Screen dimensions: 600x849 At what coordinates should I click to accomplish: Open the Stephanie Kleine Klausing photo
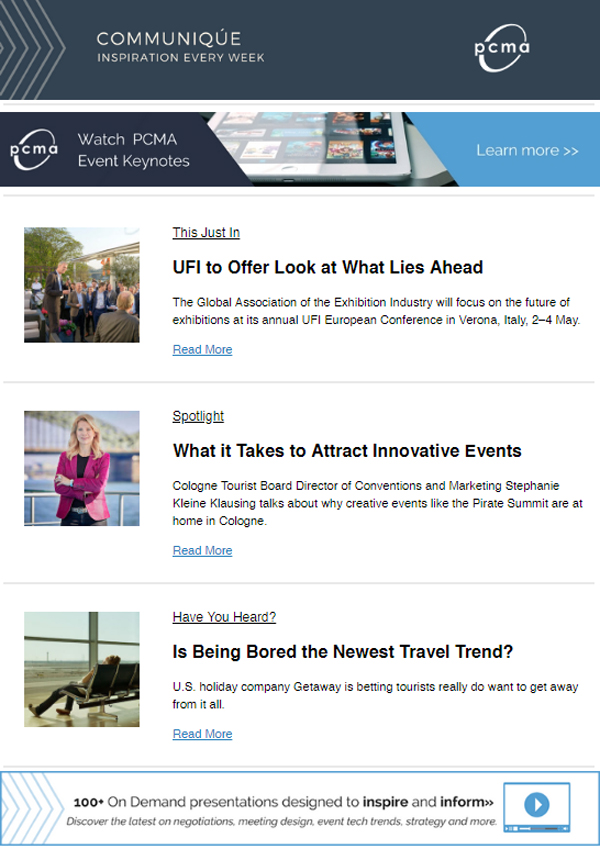pyautogui.click(x=82, y=468)
